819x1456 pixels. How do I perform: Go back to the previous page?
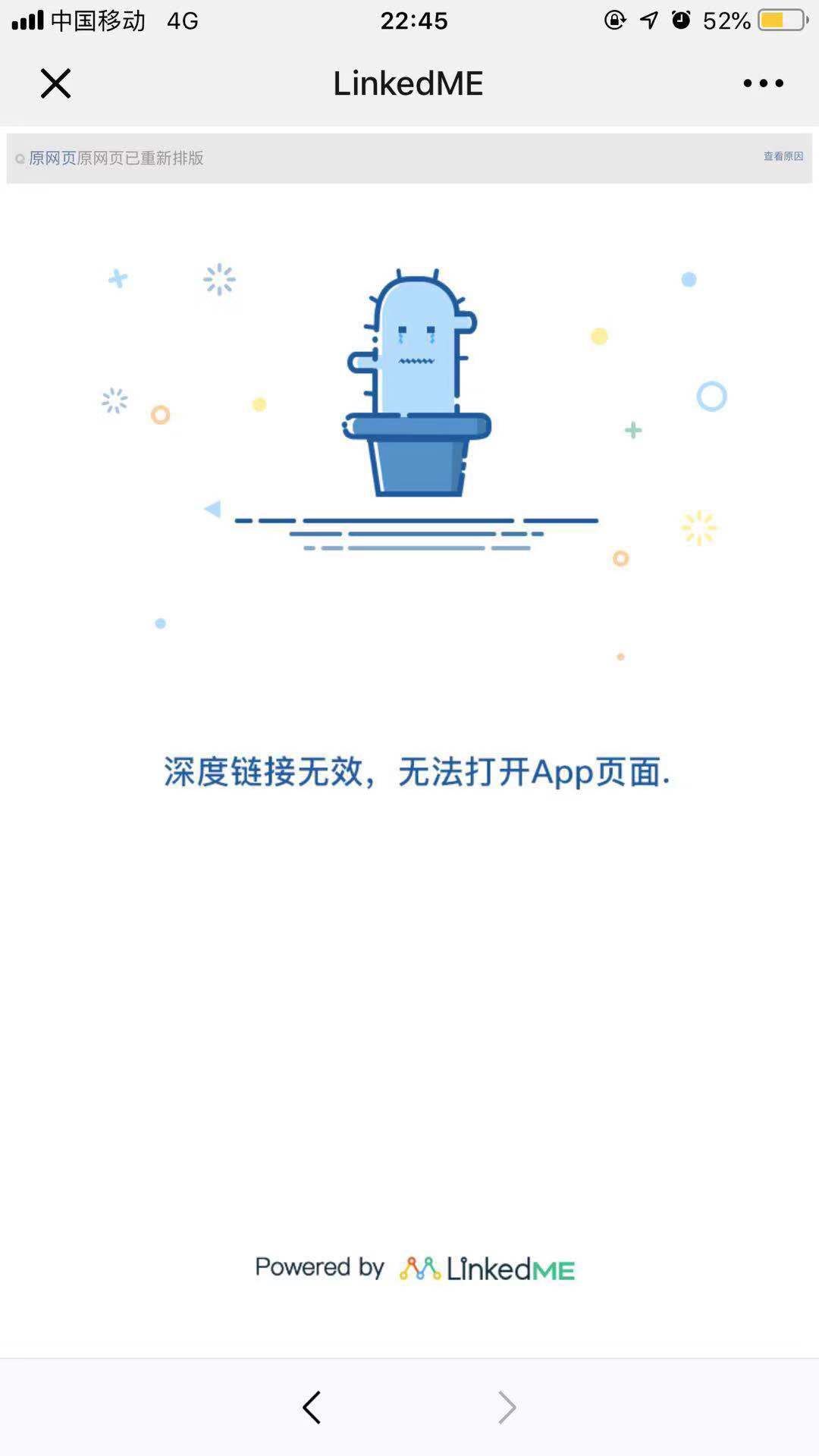[312, 1407]
